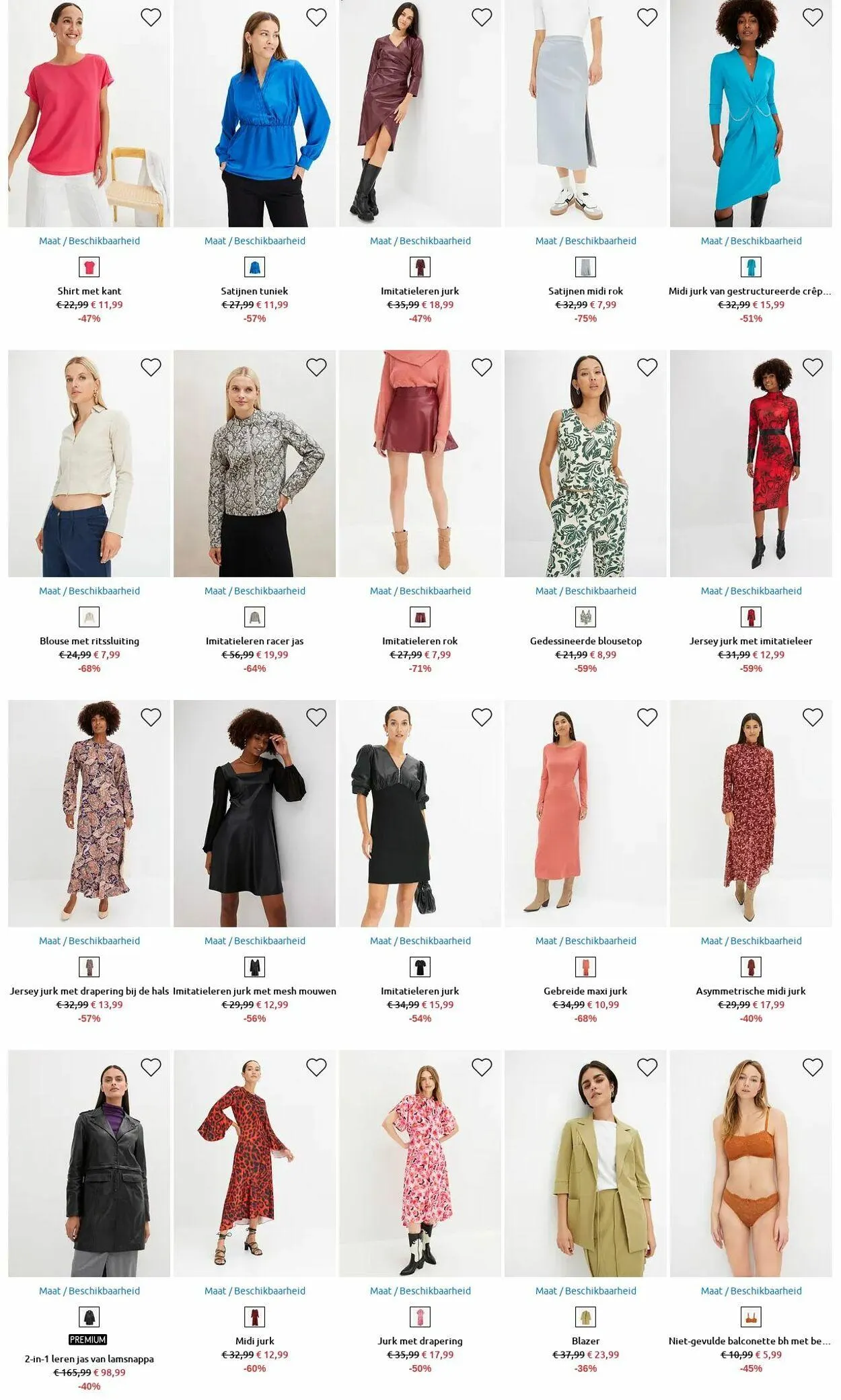This screenshot has height=1400, width=841.
Task: Show Maat / Beschikbaarheid for Shirt met kant
Action: click(x=89, y=241)
